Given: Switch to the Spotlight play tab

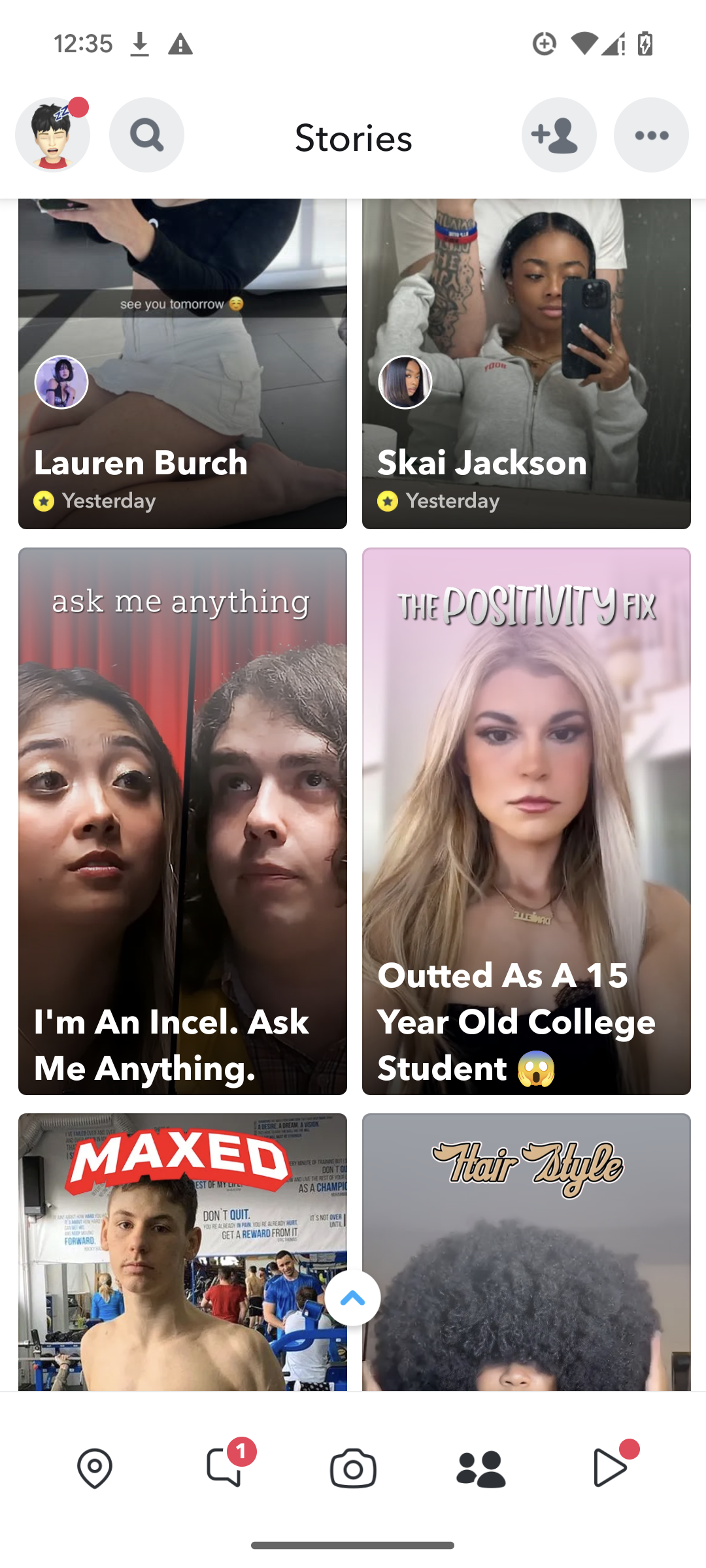Looking at the screenshot, I should pos(609,1468).
